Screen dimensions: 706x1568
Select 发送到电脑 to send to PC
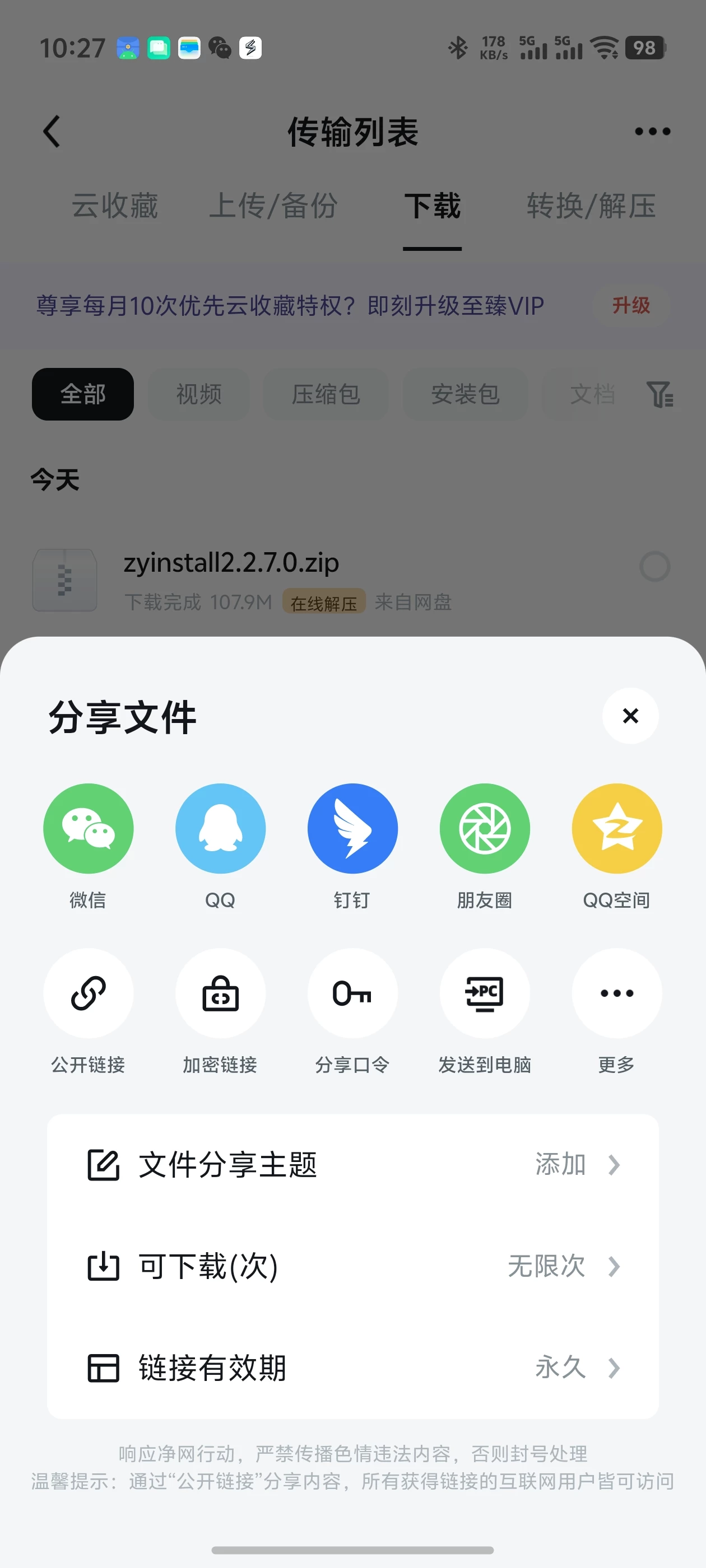[x=484, y=993]
